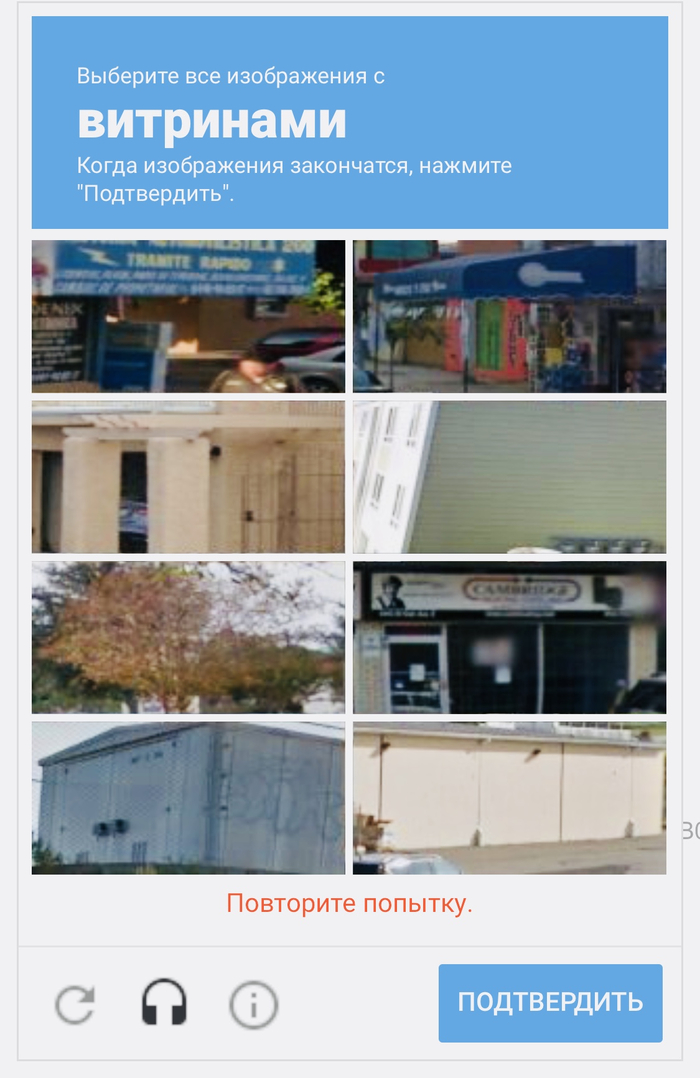This screenshot has height=1078, width=700.
Task: Open the captcha help info icon
Action: pos(253,1004)
